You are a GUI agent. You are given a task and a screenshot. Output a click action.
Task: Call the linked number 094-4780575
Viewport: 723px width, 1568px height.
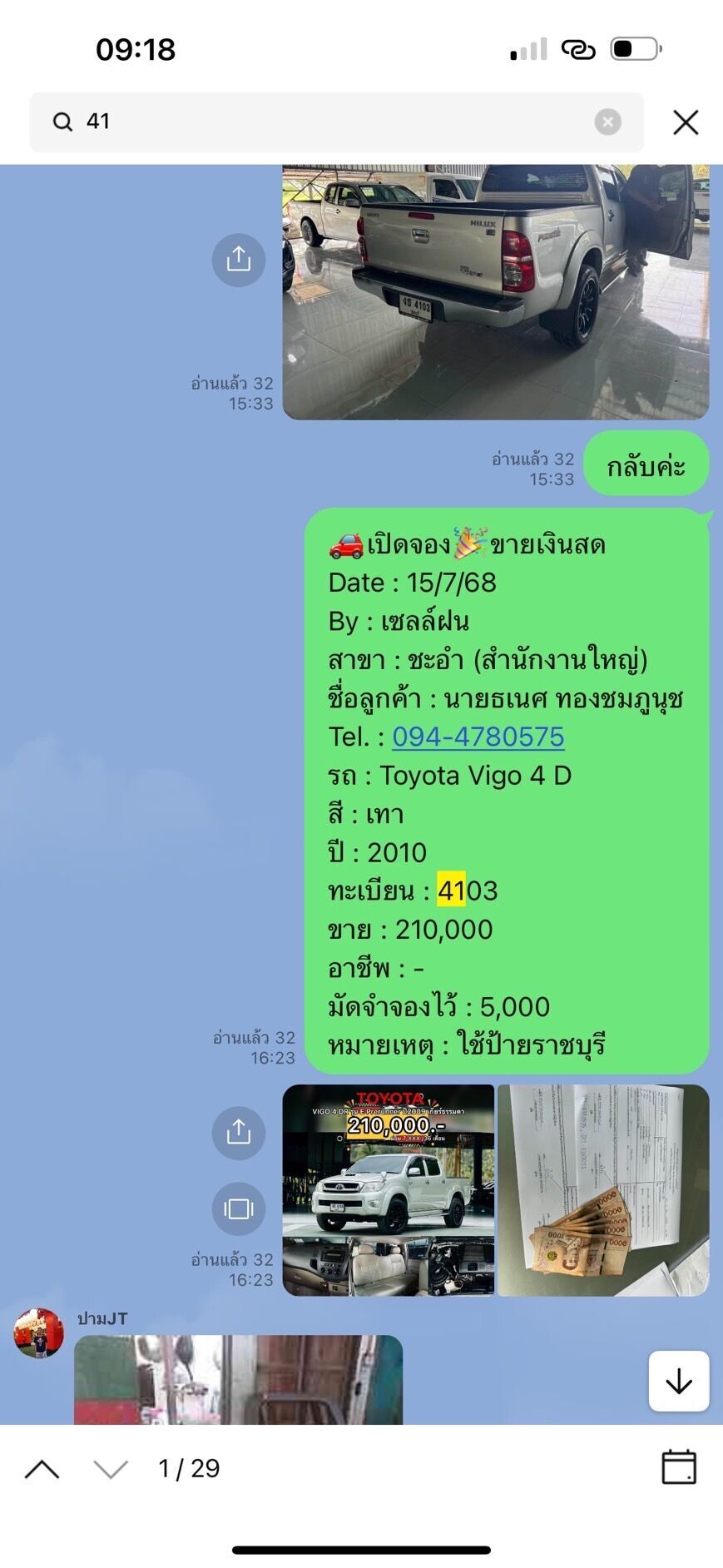[x=478, y=737]
